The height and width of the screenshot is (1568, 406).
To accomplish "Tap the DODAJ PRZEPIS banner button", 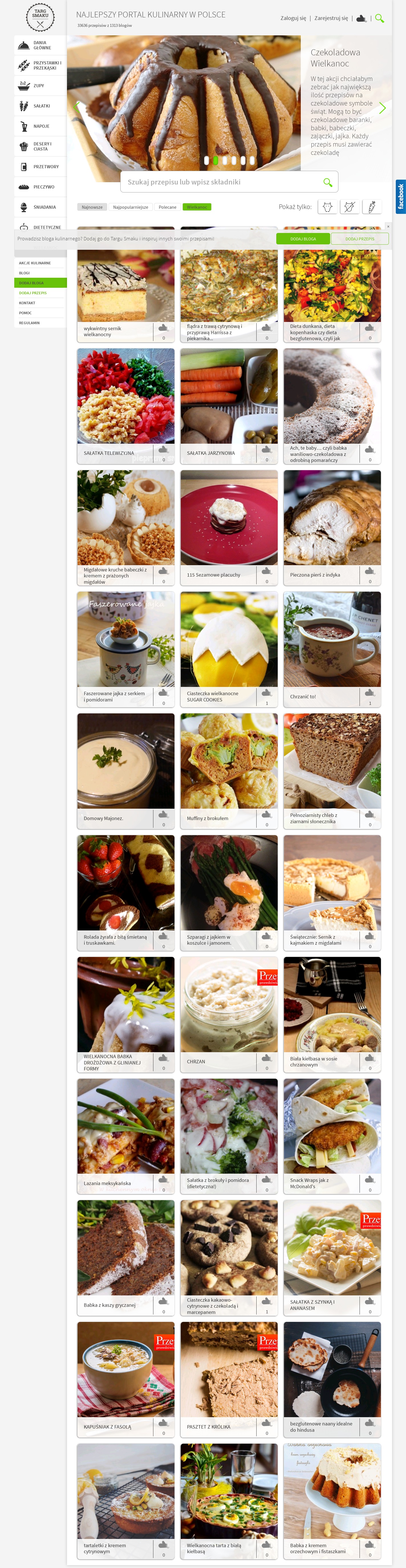I will pos(359,239).
